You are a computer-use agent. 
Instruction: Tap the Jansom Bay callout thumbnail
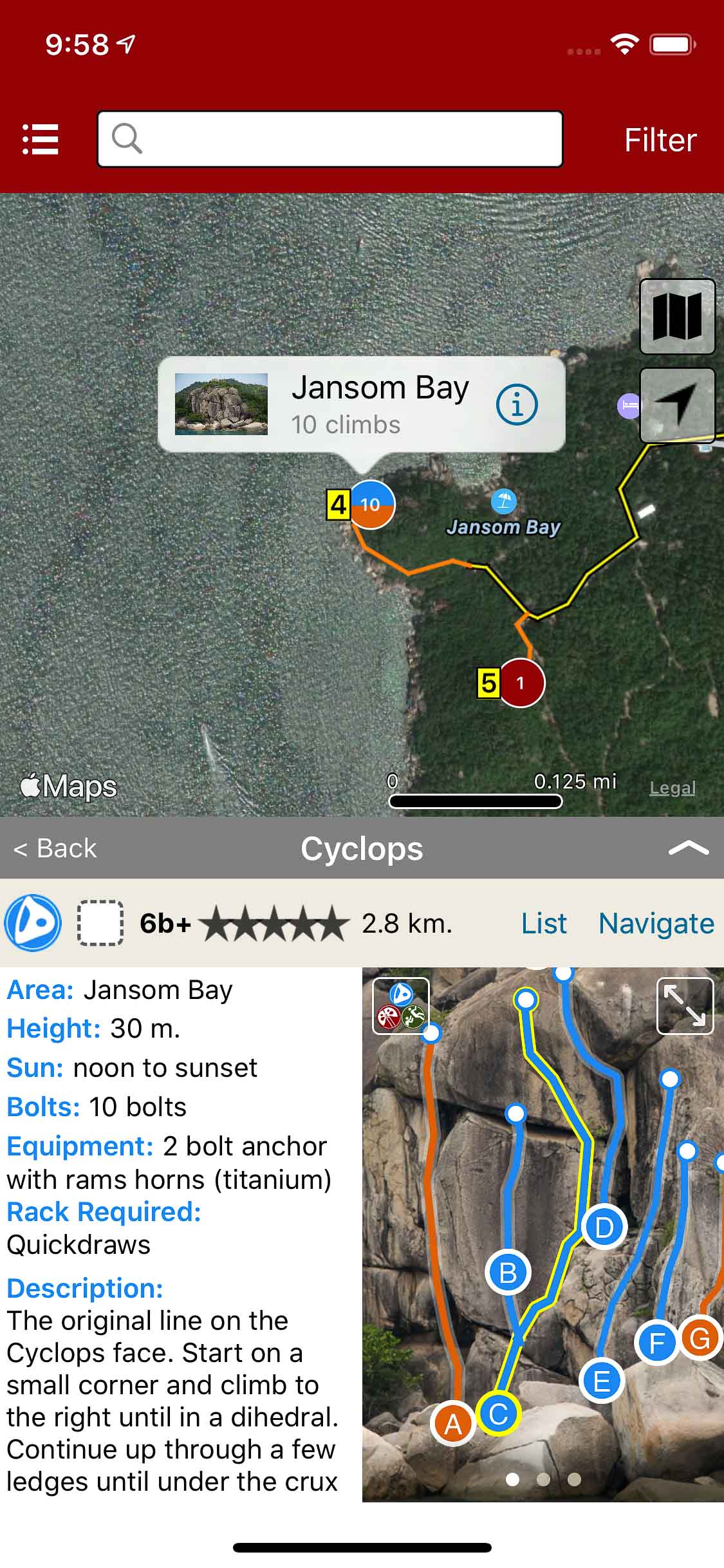[221, 404]
